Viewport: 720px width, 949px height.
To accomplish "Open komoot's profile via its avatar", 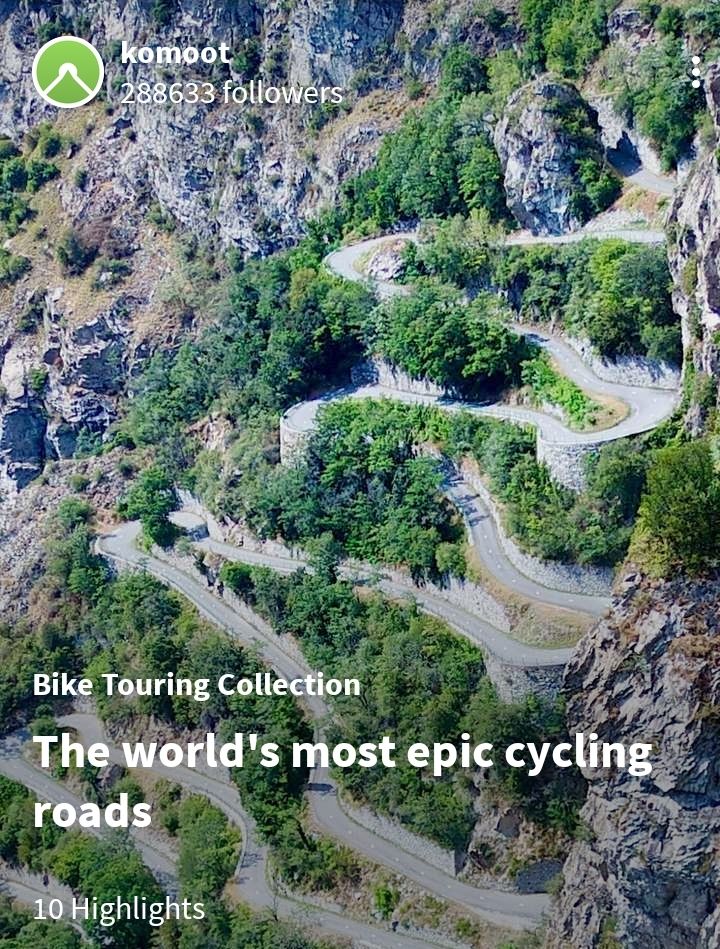I will pos(68,72).
